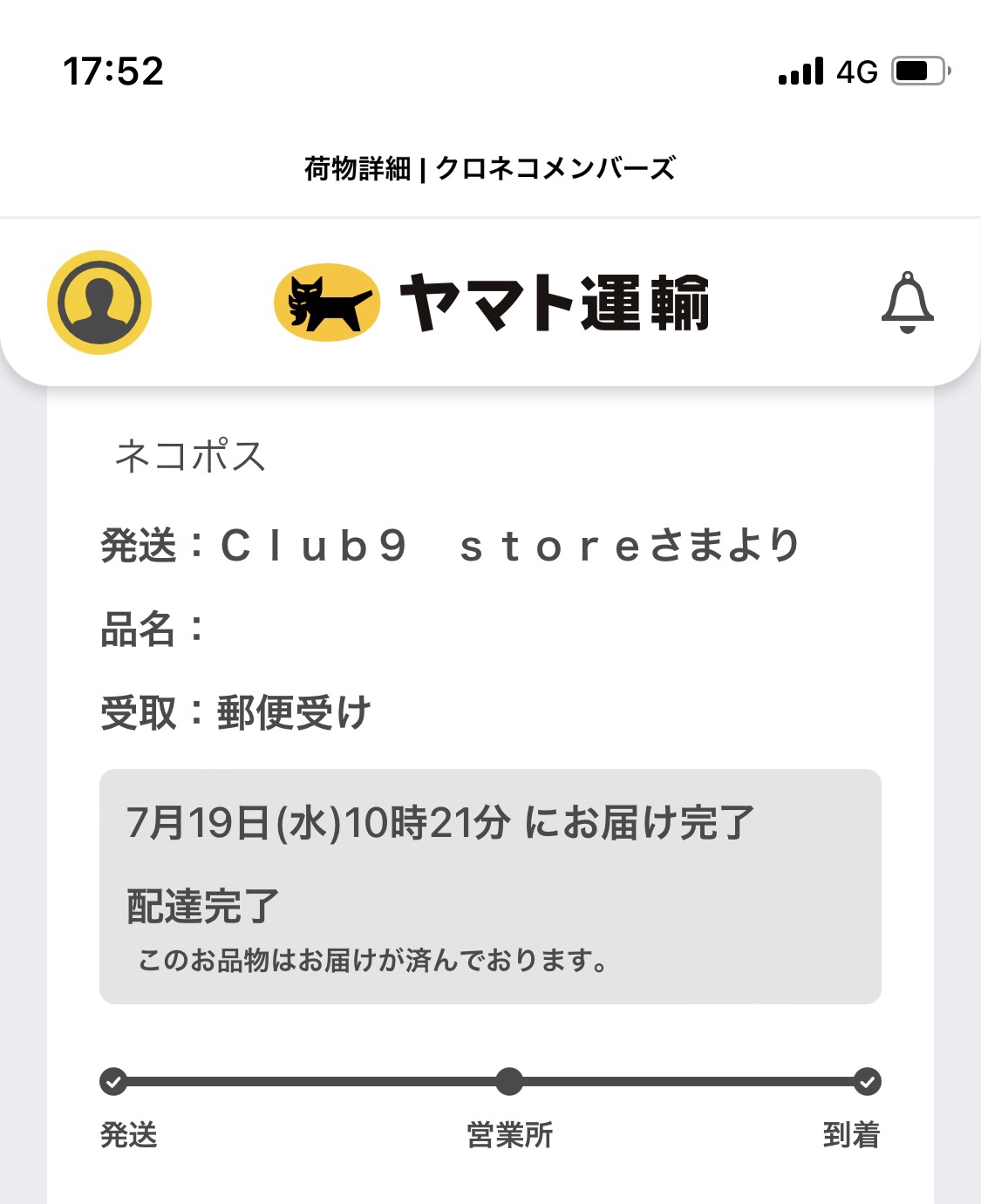Open the member profile icon
981x1204 pixels.
[99, 303]
